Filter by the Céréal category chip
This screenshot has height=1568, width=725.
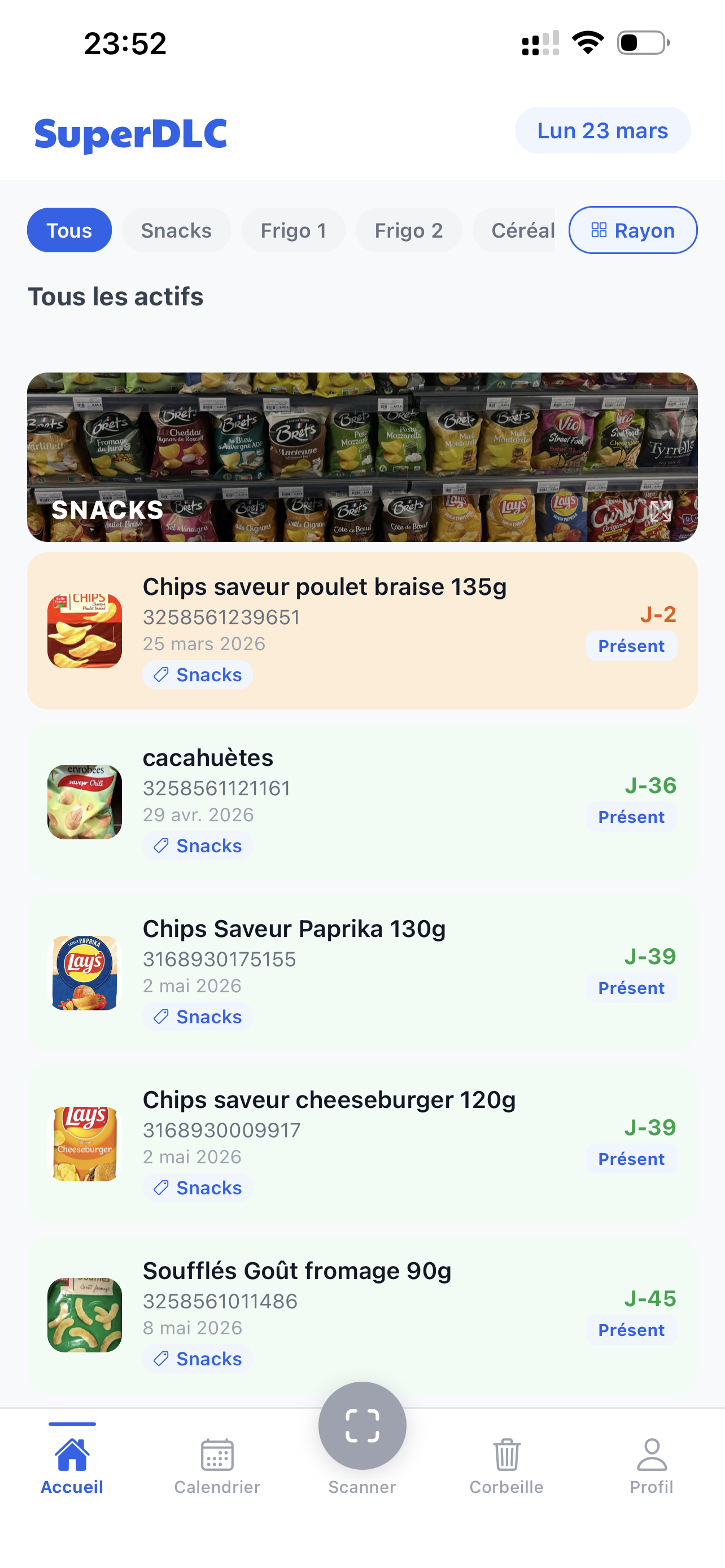coord(517,231)
